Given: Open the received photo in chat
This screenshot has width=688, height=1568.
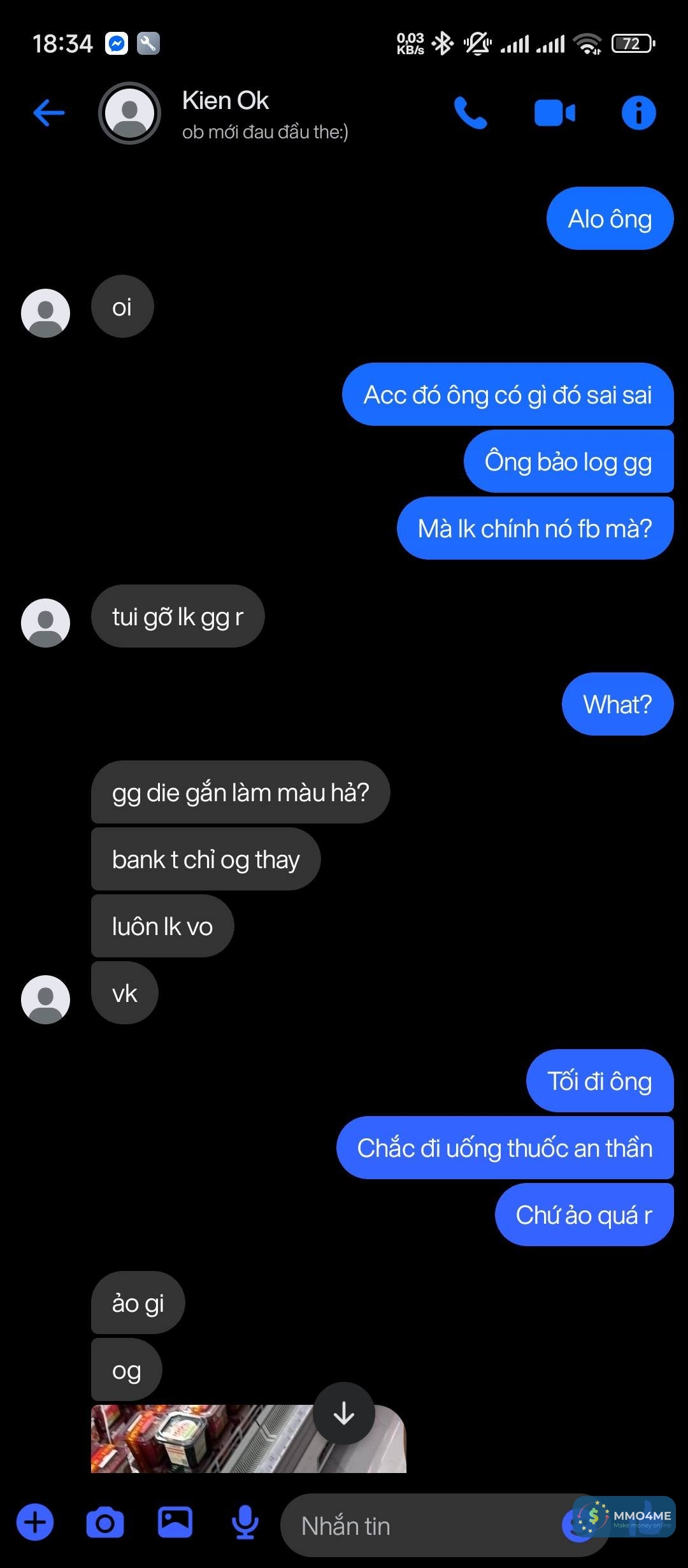Looking at the screenshot, I should point(204,1441).
